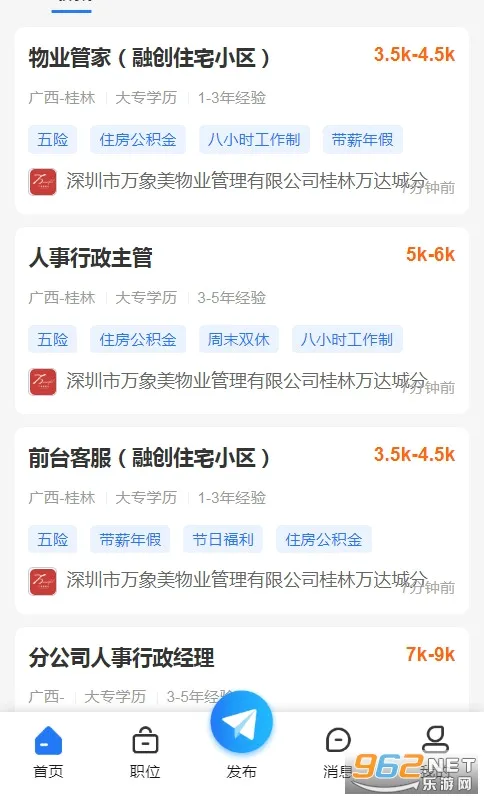Open the 物业管家 job listing

point(242,120)
